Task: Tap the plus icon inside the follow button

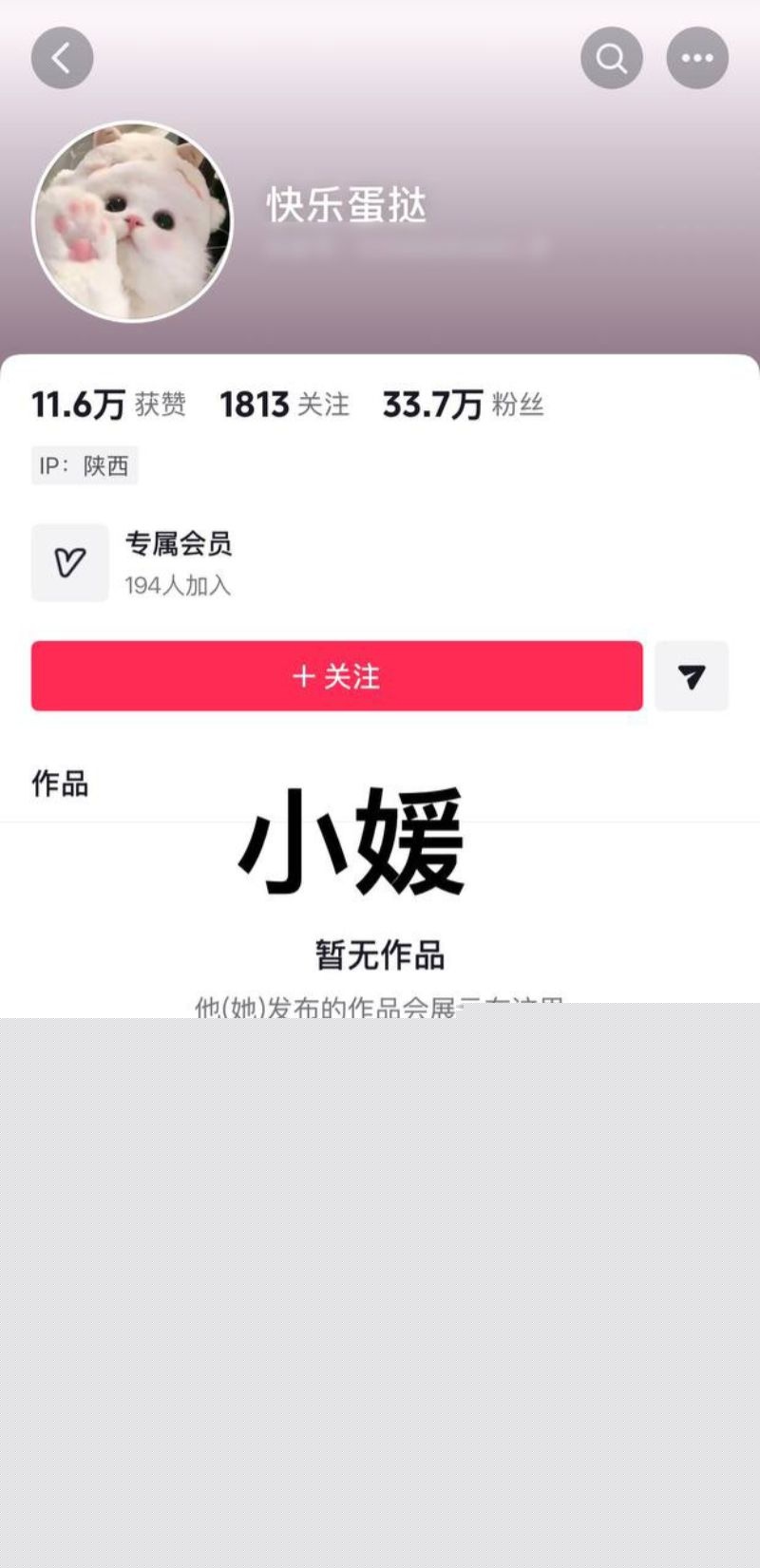Action: coord(302,677)
